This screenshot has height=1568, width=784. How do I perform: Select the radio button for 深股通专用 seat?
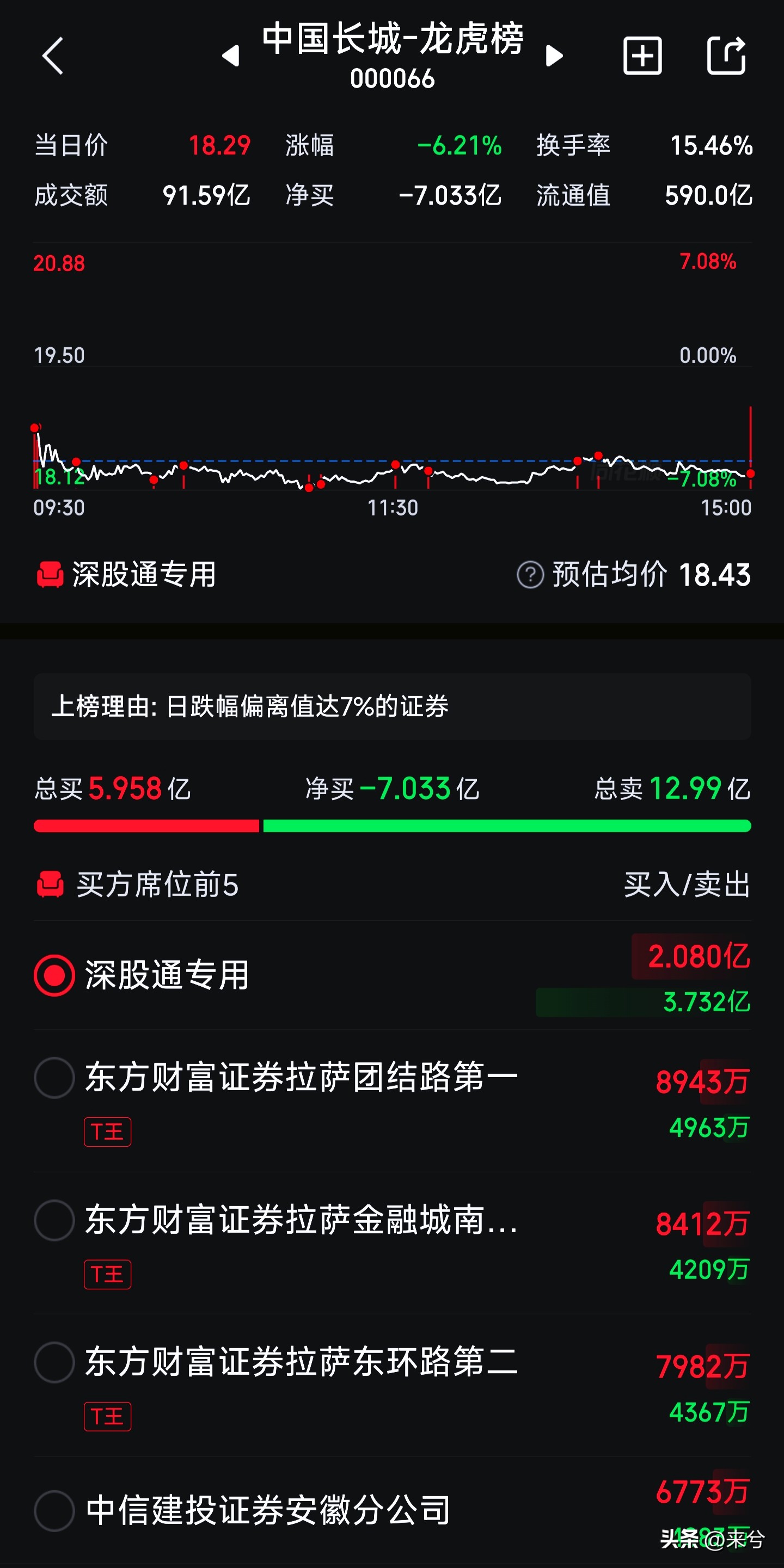(54, 974)
